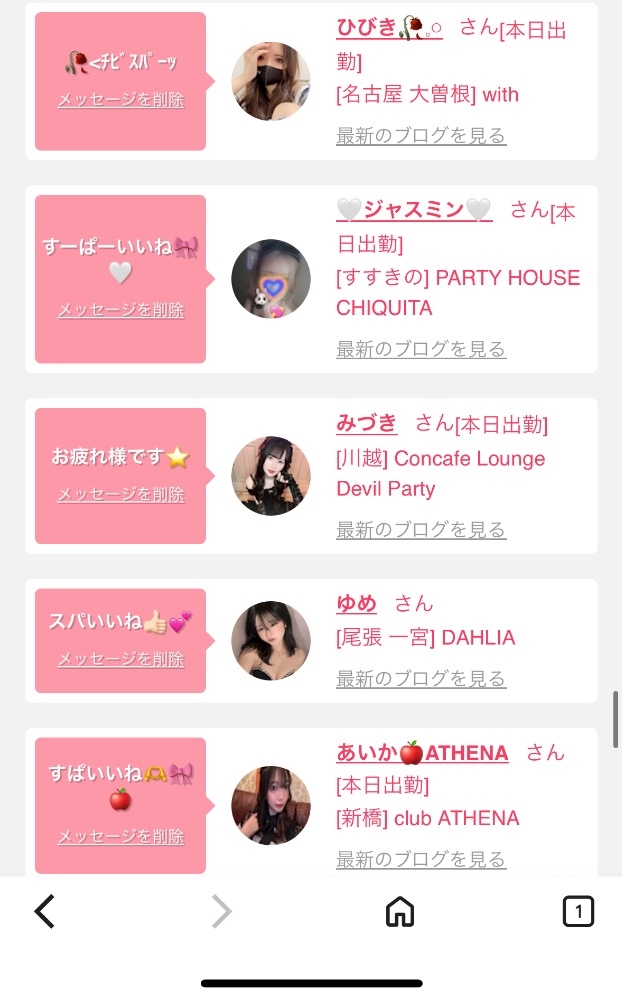Delete the お疲れ様です message
This screenshot has width=622, height=1000.
121,494
